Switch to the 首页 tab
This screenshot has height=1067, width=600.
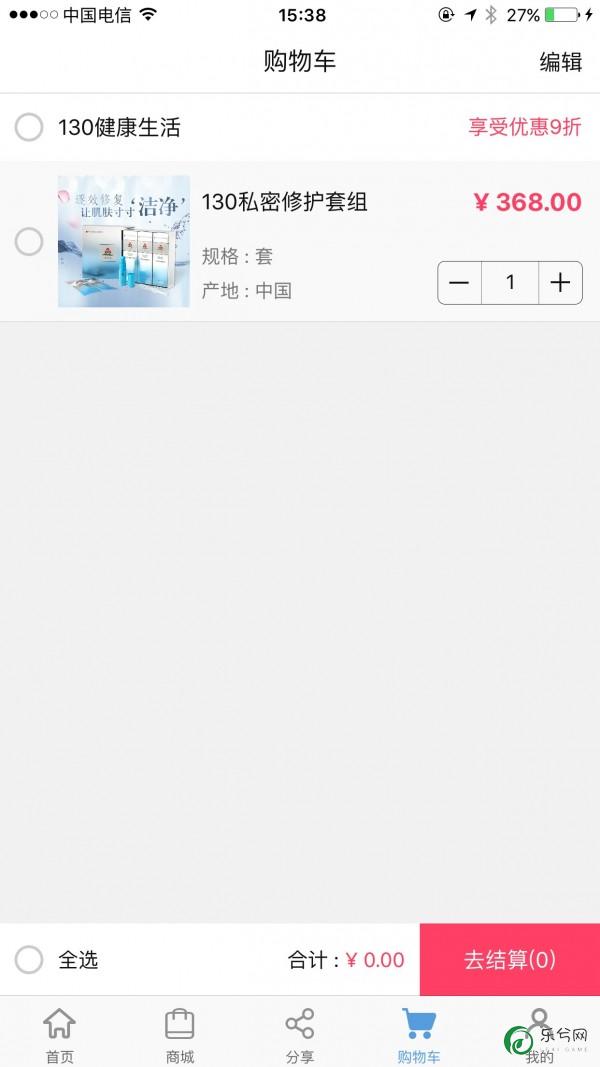click(x=59, y=1033)
